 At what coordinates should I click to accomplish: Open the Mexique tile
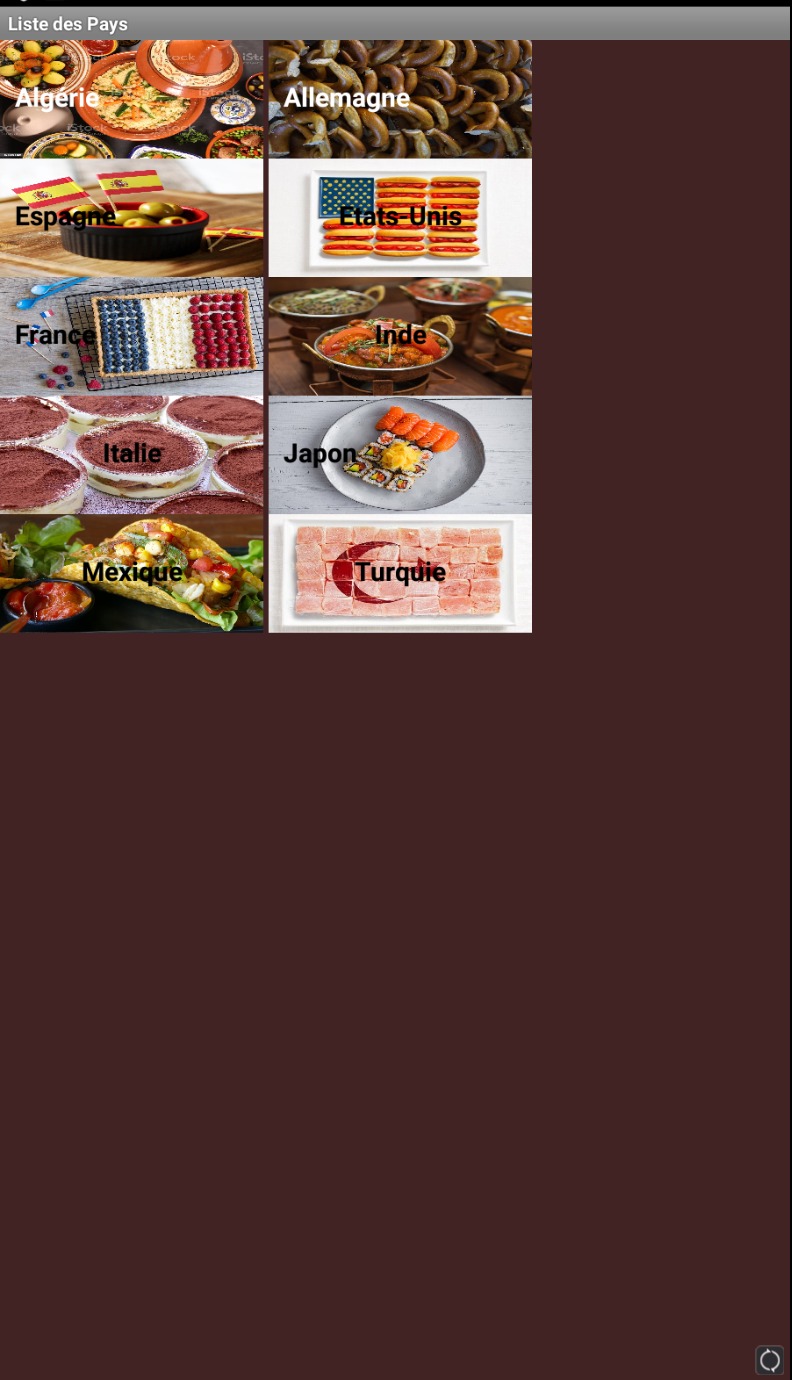[131, 573]
